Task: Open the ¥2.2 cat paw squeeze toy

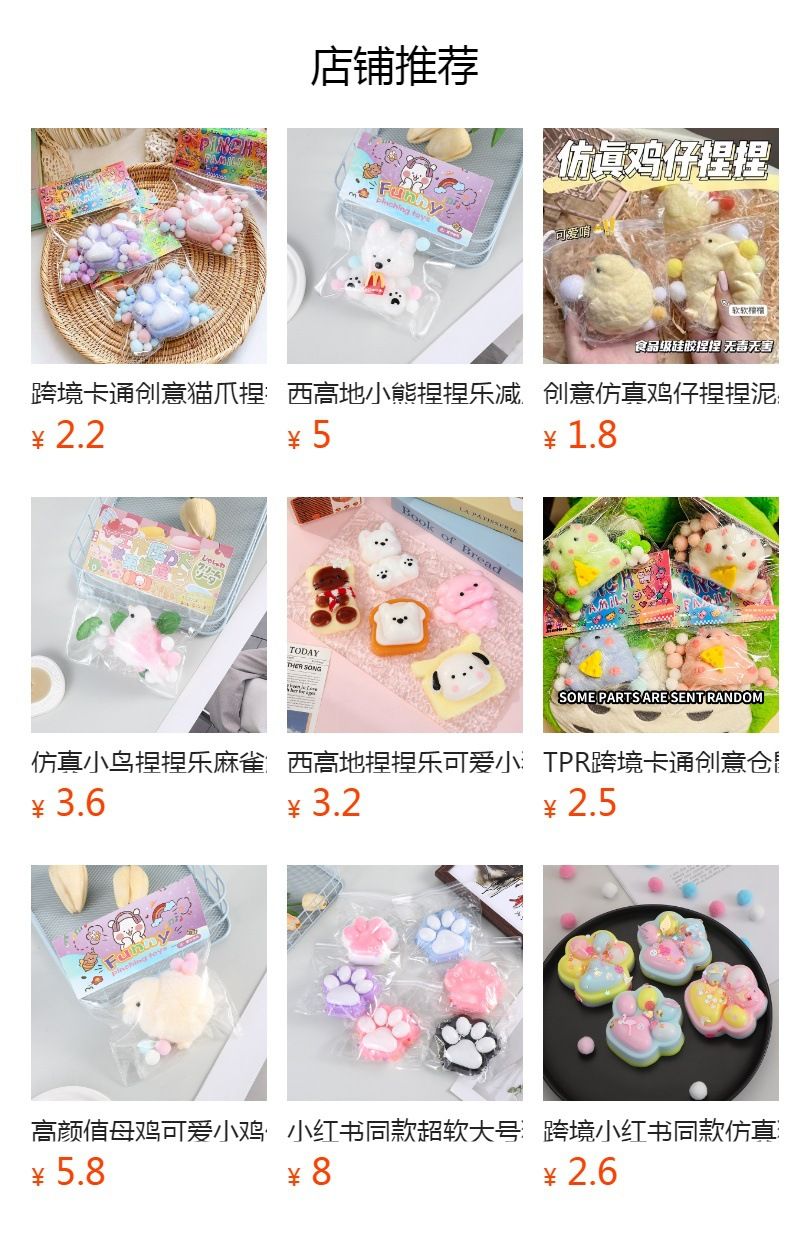Action: coord(149,246)
